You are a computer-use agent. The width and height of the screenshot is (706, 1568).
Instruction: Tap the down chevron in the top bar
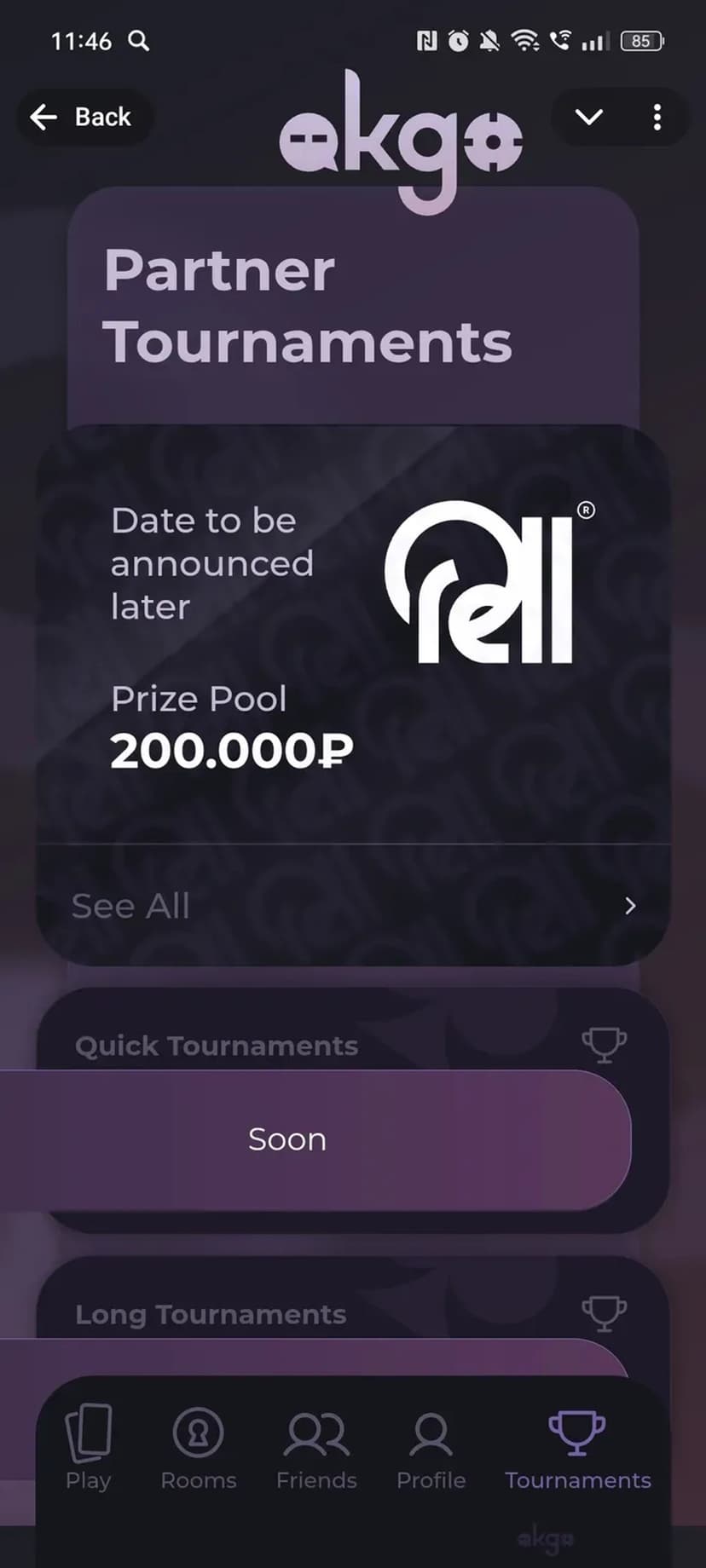(589, 117)
